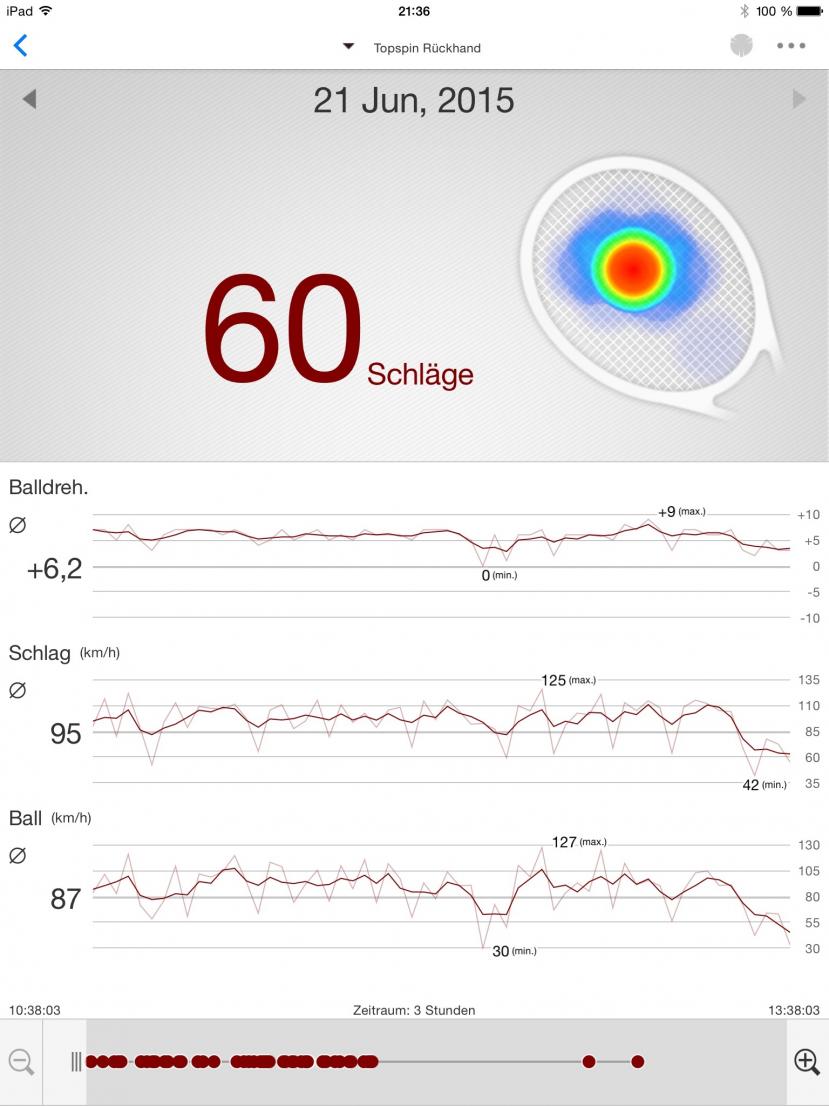829x1106 pixels.
Task: Tap the grey round icon beside the overflow menu
Action: pyautogui.click(x=741, y=46)
